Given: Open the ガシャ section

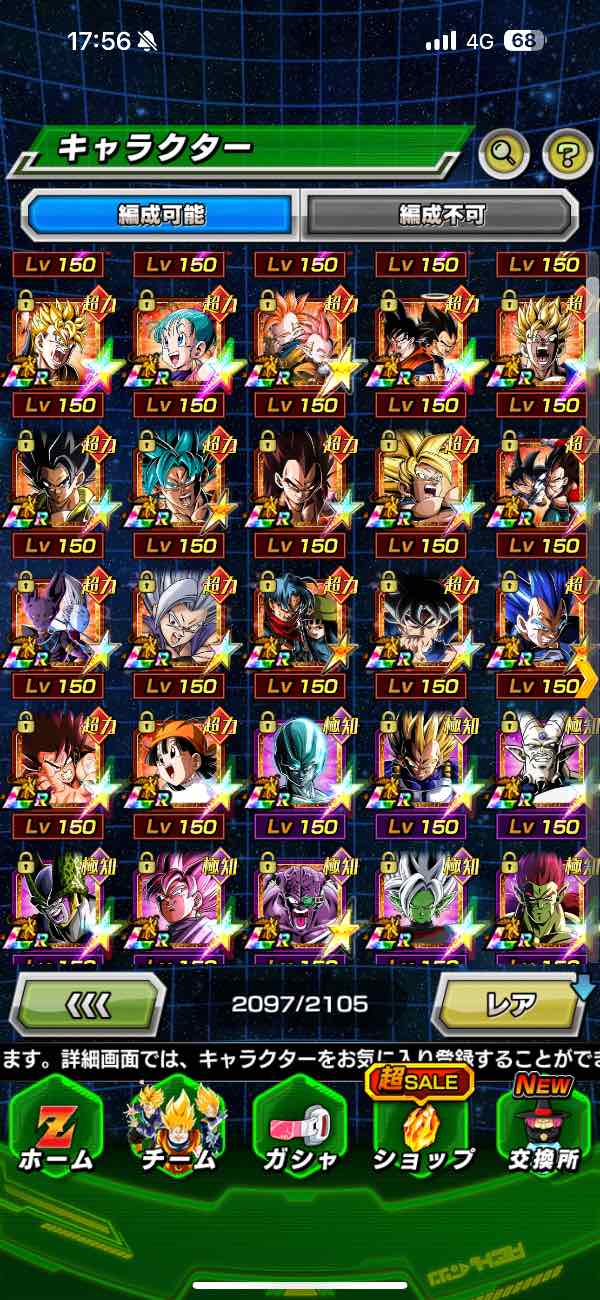Looking at the screenshot, I should (299, 1128).
